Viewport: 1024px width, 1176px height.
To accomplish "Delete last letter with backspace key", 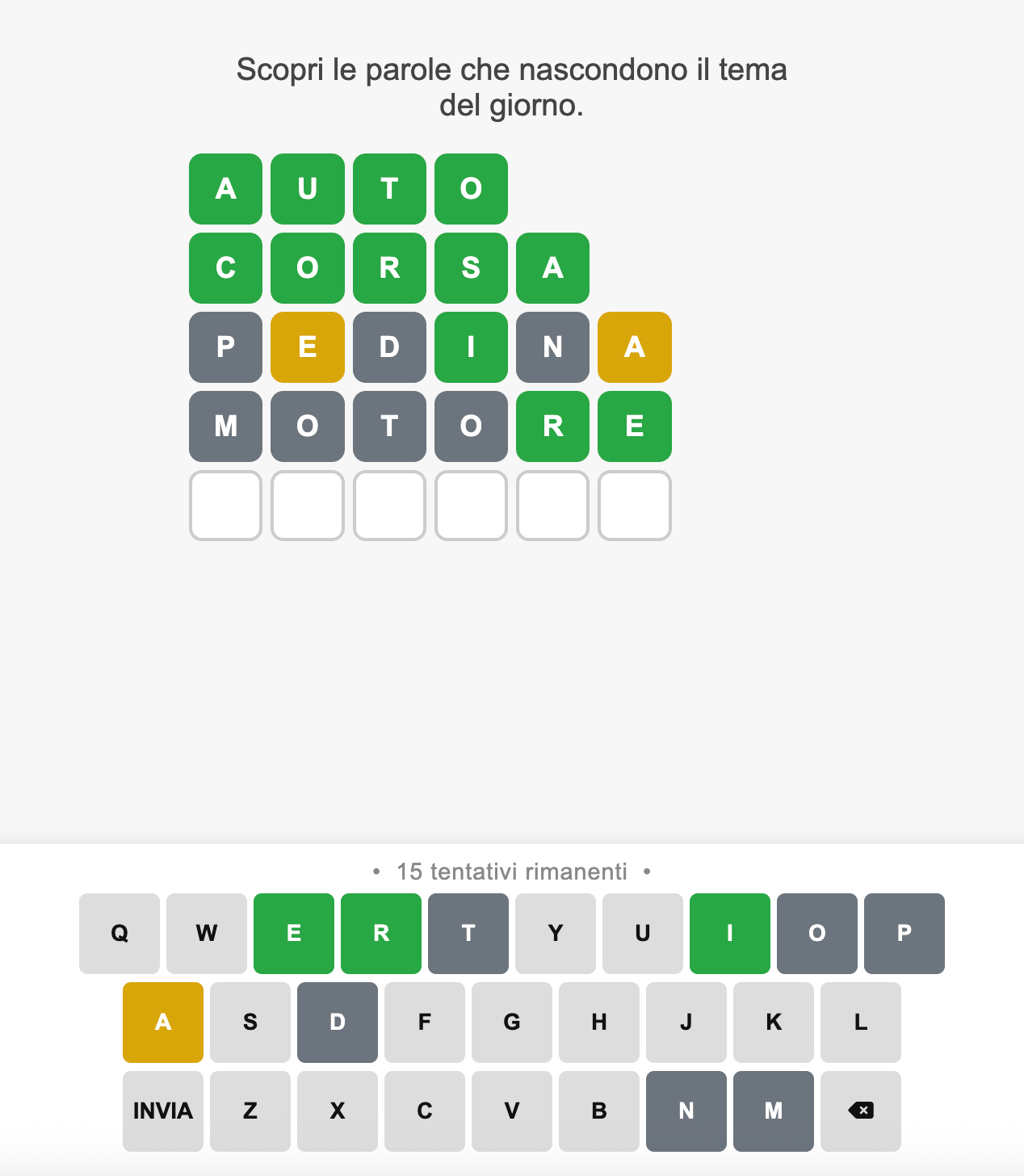I will click(860, 1111).
